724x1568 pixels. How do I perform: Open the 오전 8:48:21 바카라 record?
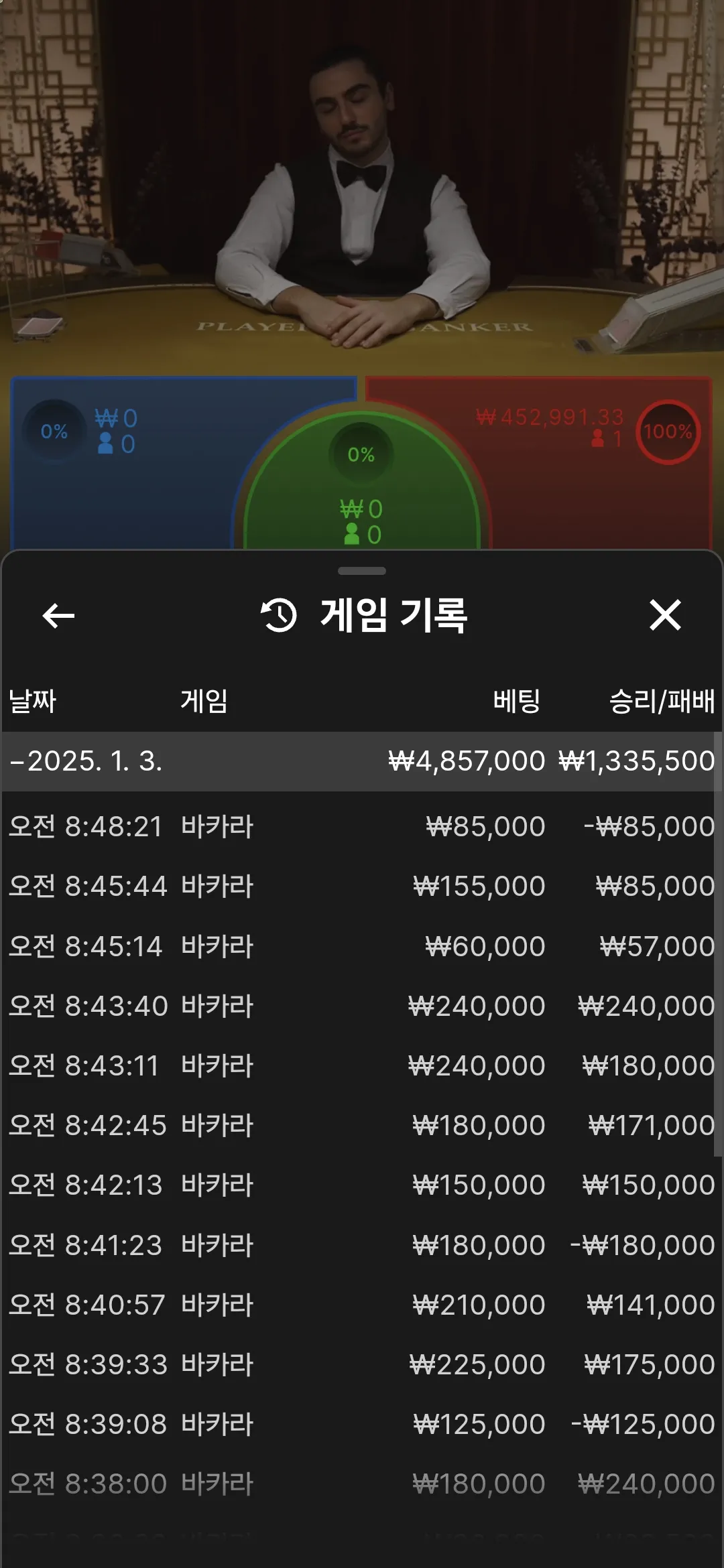[362, 827]
